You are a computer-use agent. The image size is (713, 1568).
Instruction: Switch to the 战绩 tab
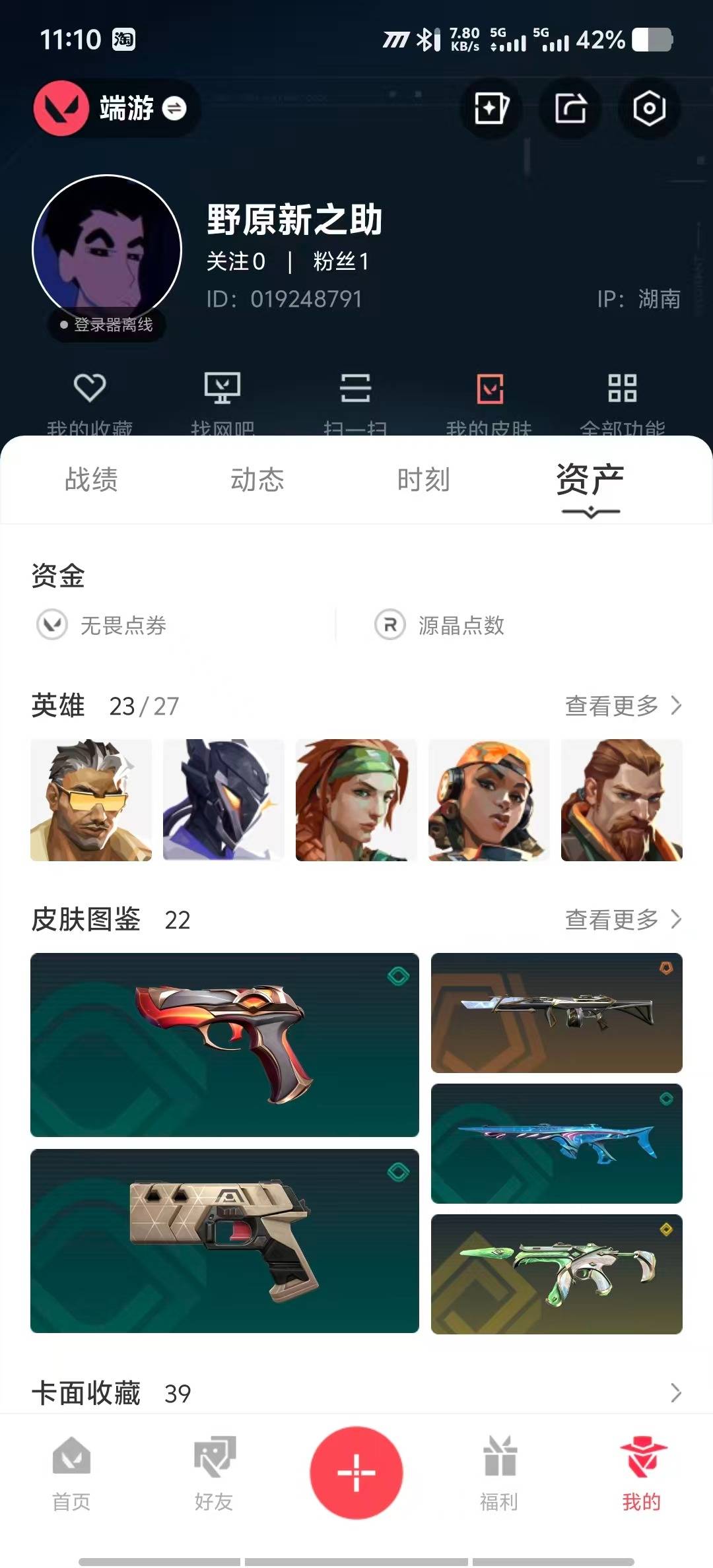91,480
